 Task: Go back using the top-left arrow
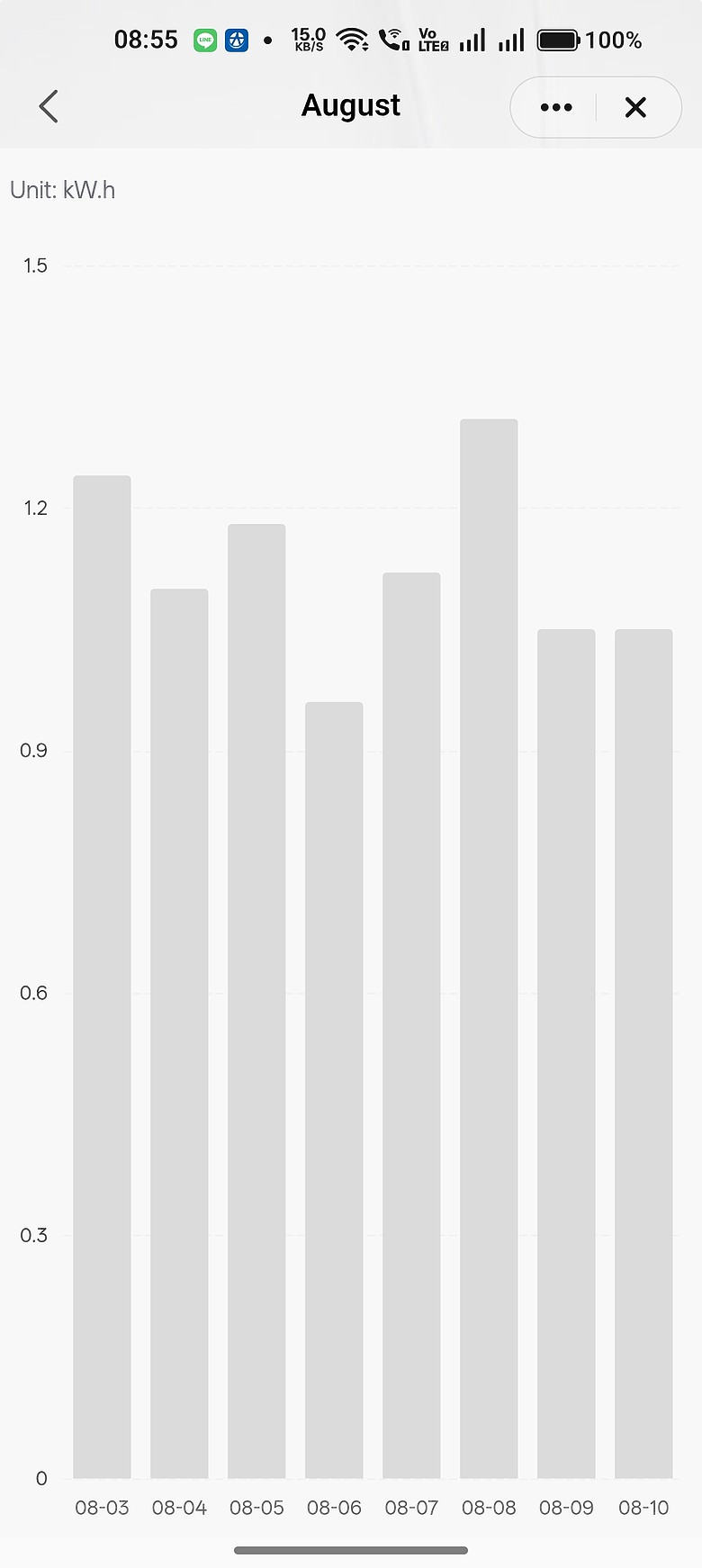[x=49, y=106]
